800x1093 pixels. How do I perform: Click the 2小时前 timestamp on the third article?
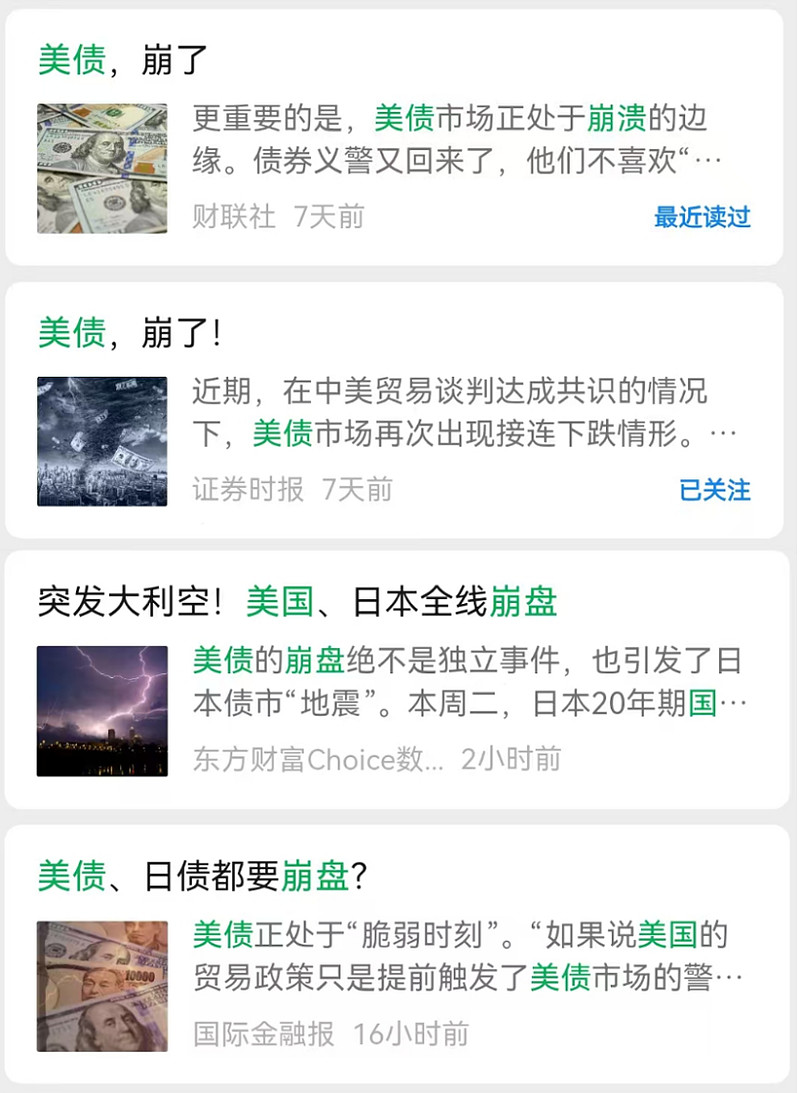click(x=513, y=761)
